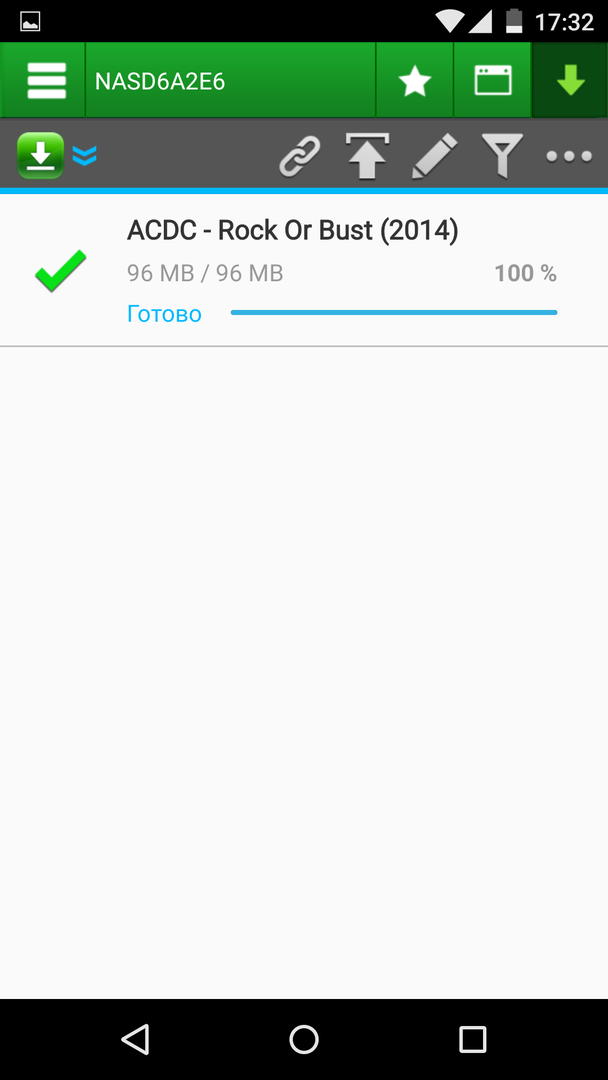Open the green download arrow tab

pyautogui.click(x=570, y=81)
